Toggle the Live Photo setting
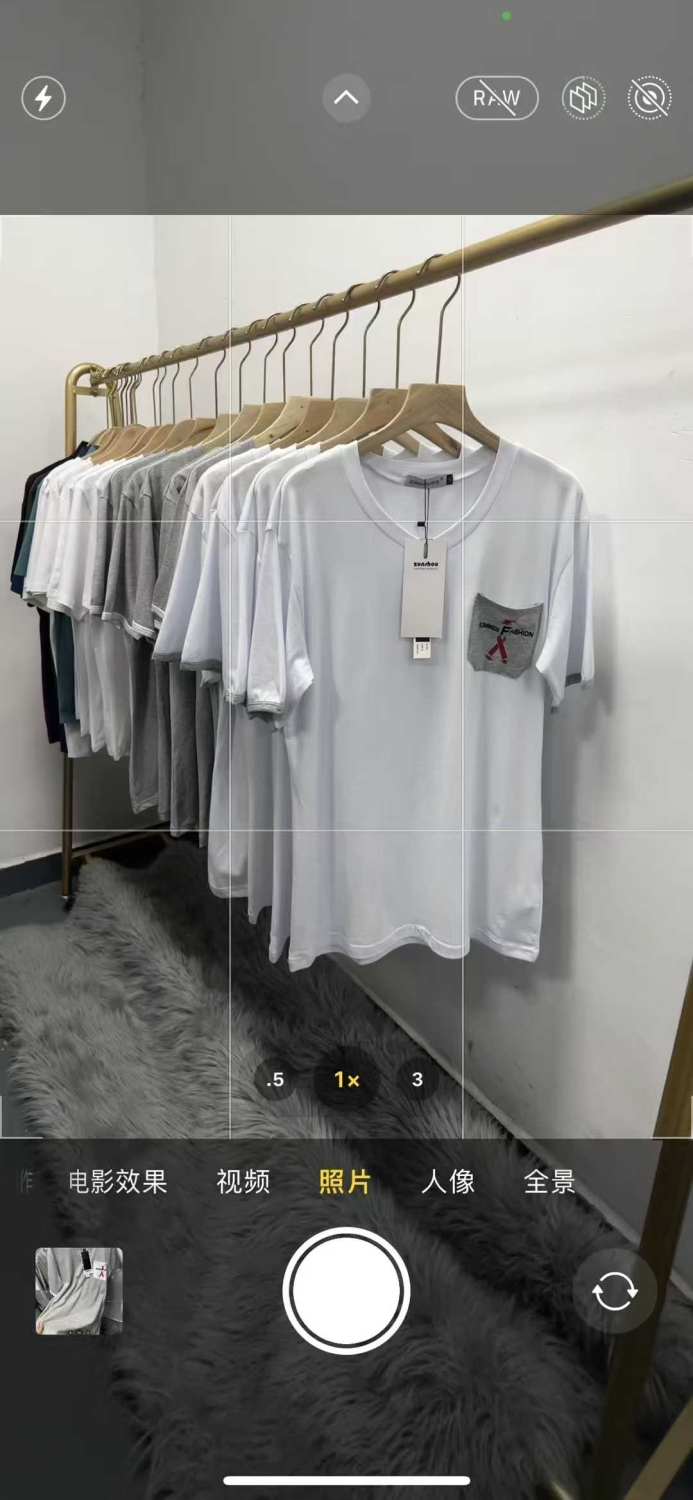 click(x=650, y=98)
